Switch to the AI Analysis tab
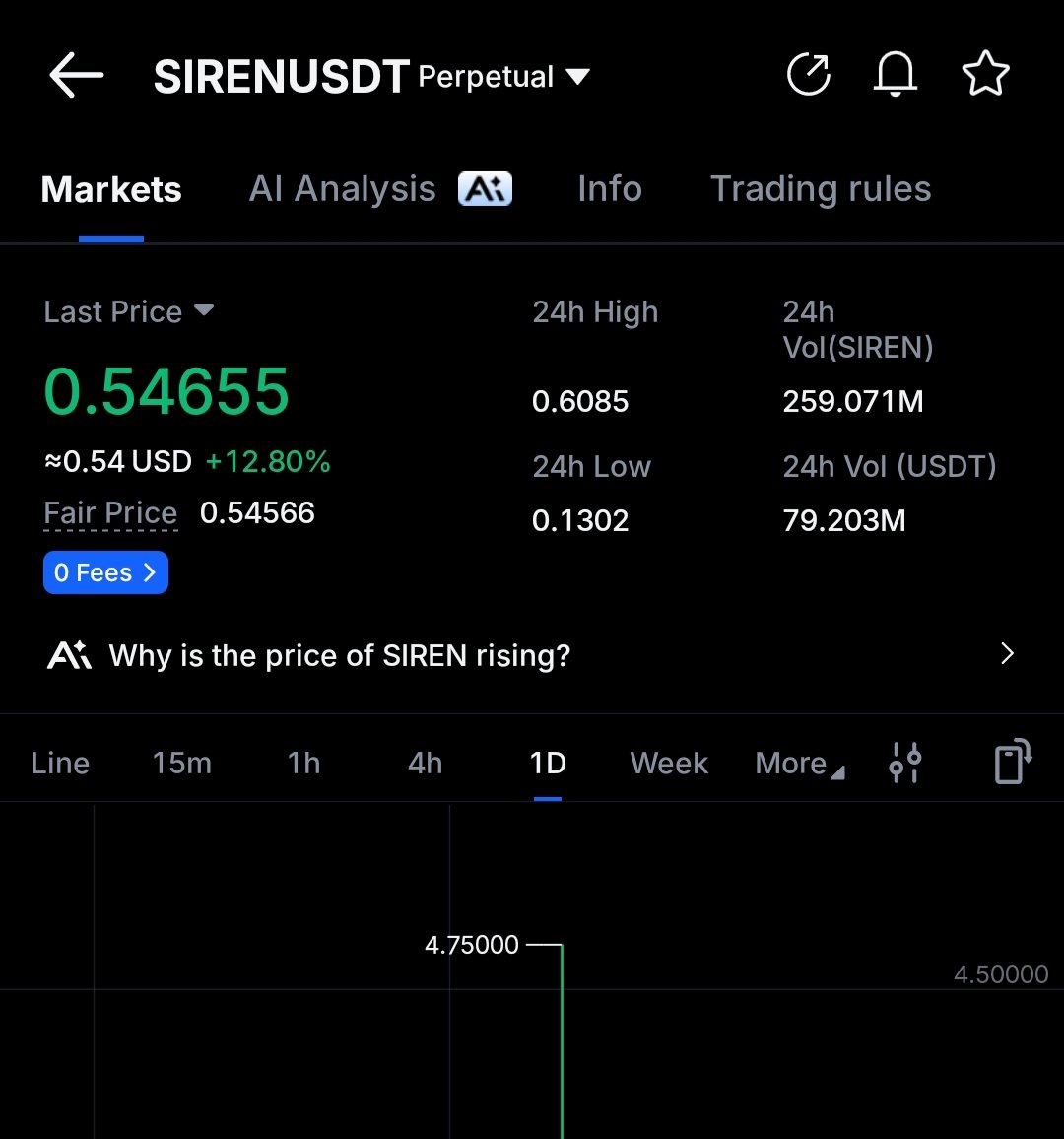 click(x=379, y=189)
